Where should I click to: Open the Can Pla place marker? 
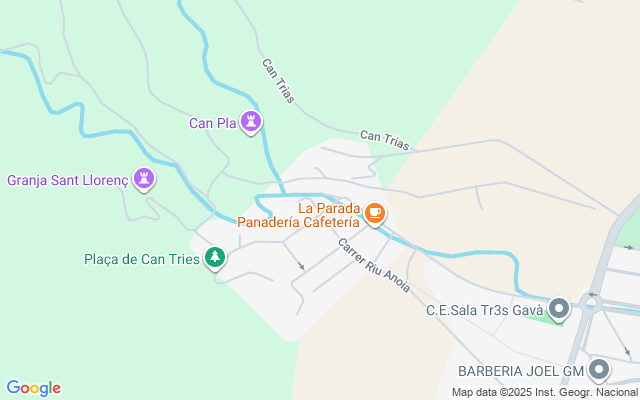[x=251, y=122]
